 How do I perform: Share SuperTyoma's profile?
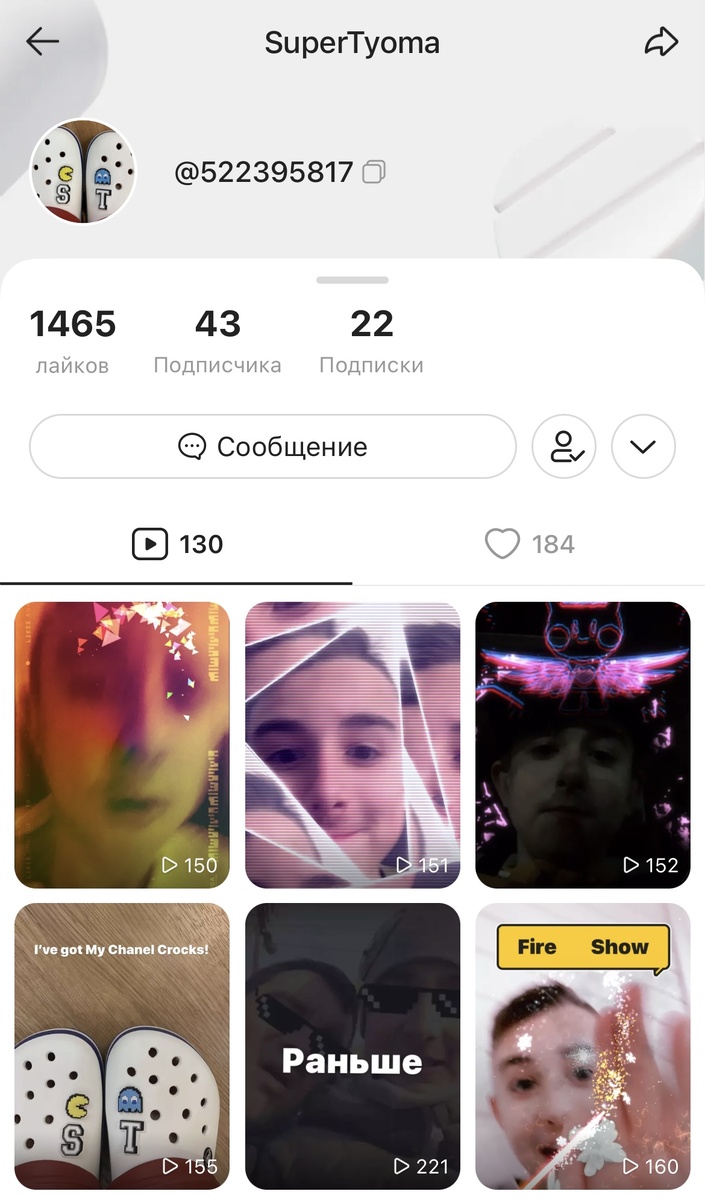(x=661, y=42)
